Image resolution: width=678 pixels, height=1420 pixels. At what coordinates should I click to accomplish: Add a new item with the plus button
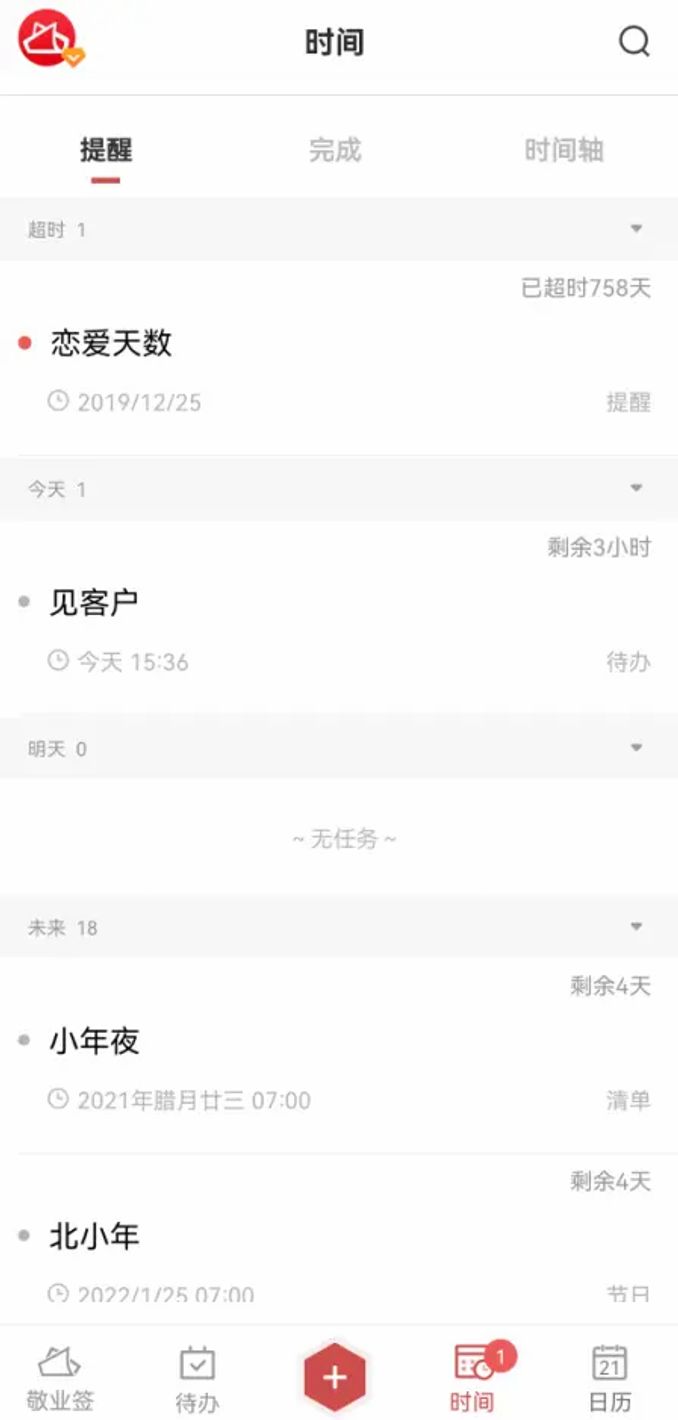pyautogui.click(x=335, y=1378)
